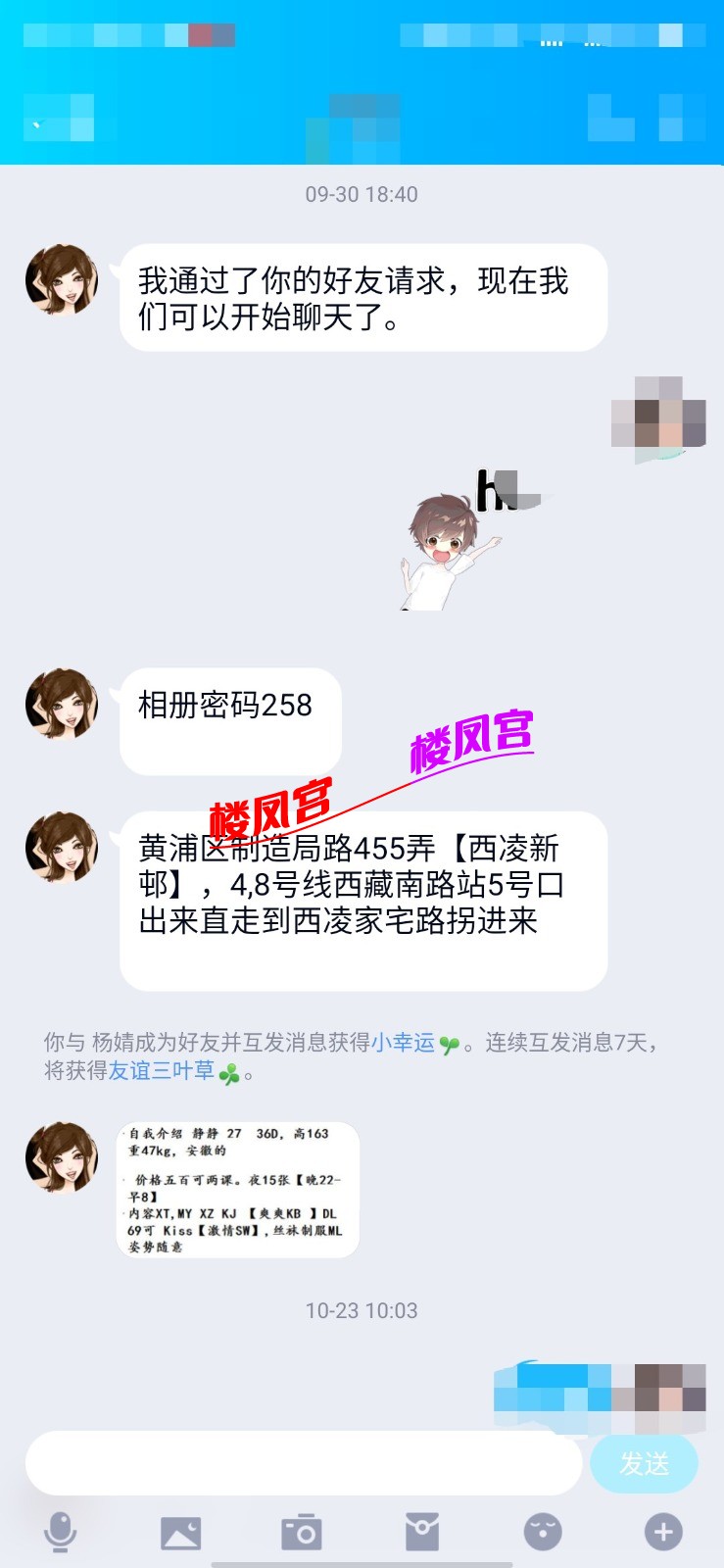The height and width of the screenshot is (1568, 724).
Task: Open the emoji sticker panel
Action: click(542, 1532)
